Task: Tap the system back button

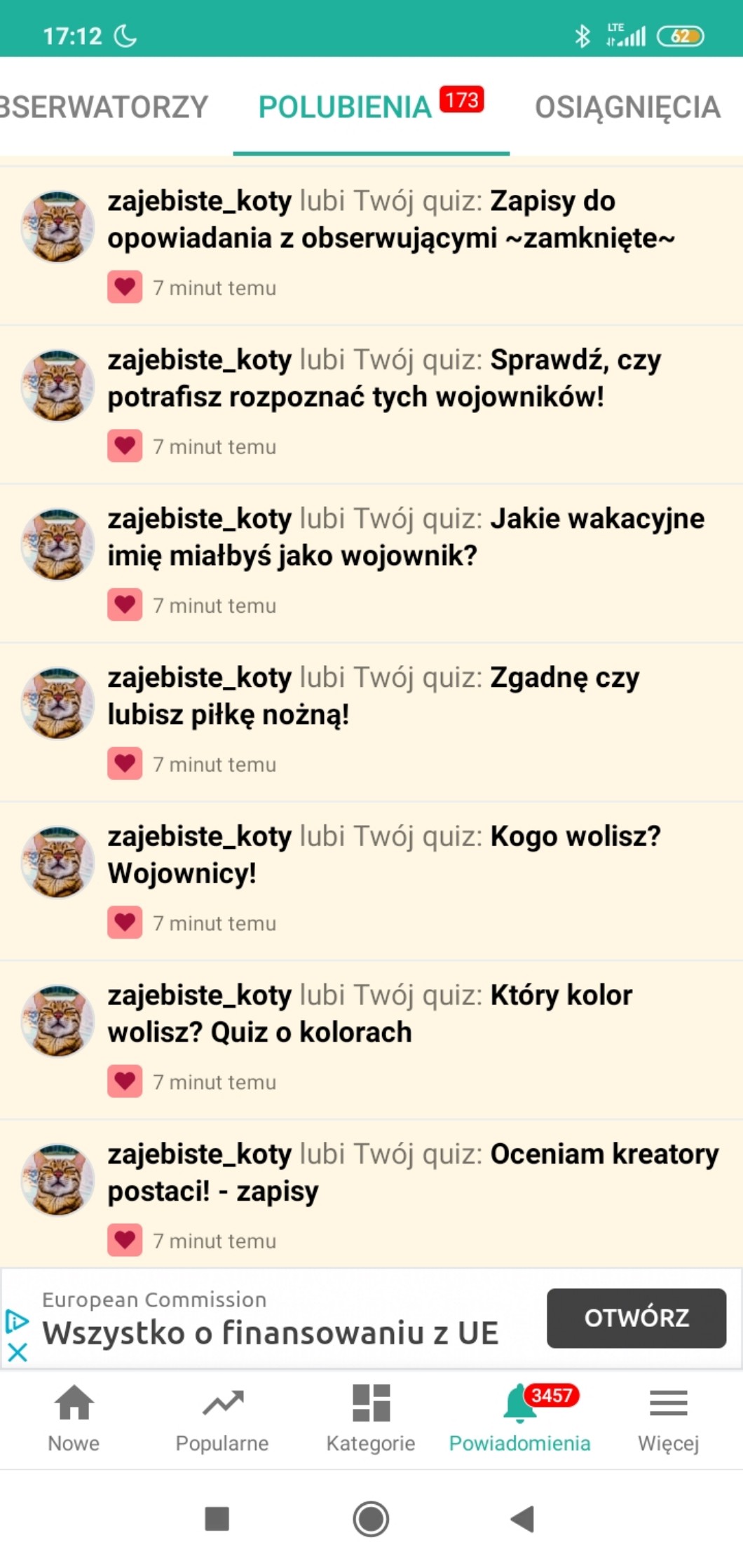Action: [x=522, y=1519]
